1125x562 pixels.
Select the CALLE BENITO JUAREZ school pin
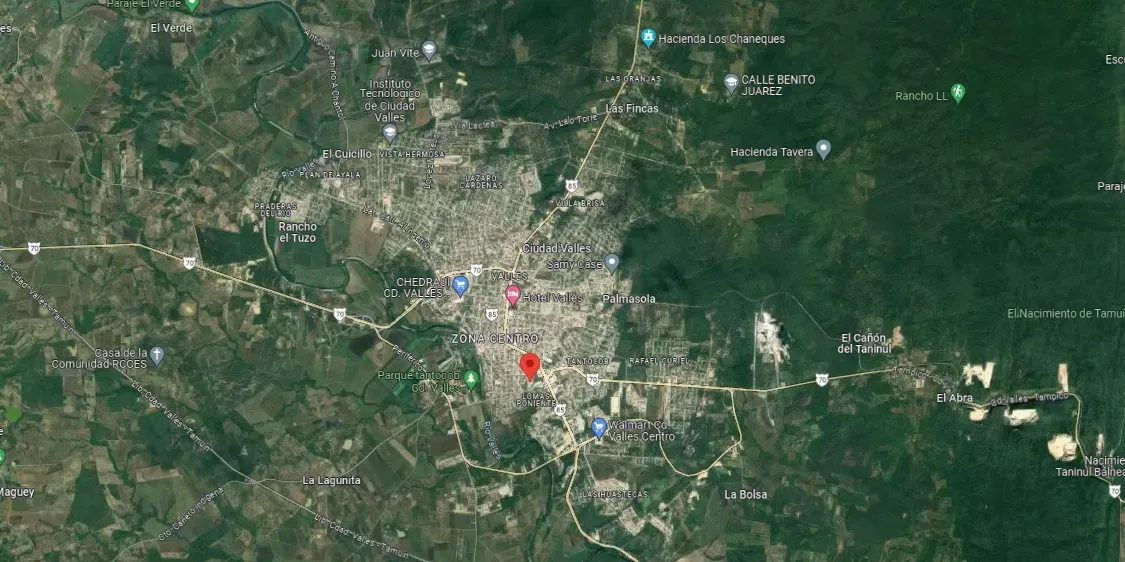click(731, 83)
